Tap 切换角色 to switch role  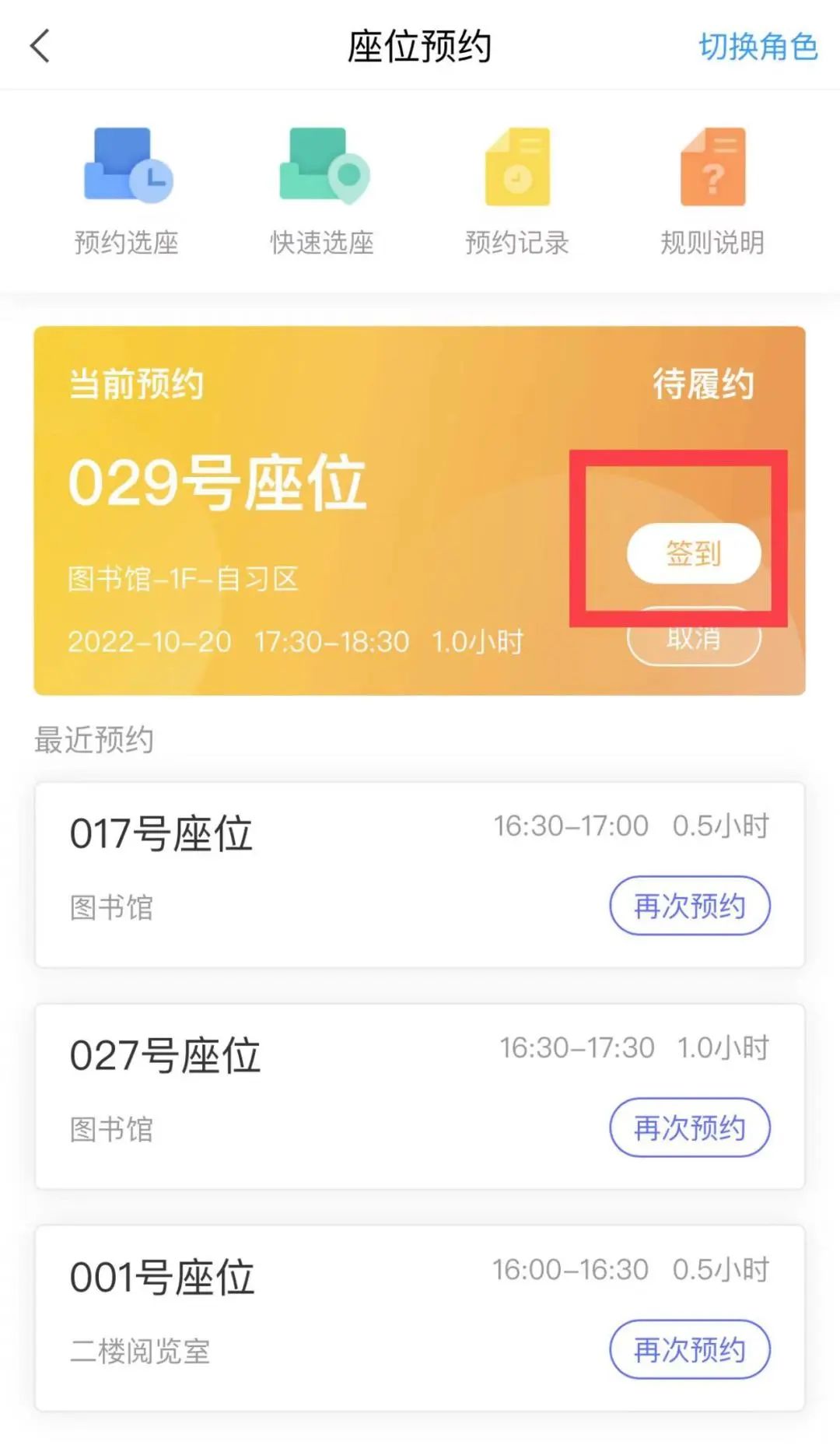pos(758,47)
